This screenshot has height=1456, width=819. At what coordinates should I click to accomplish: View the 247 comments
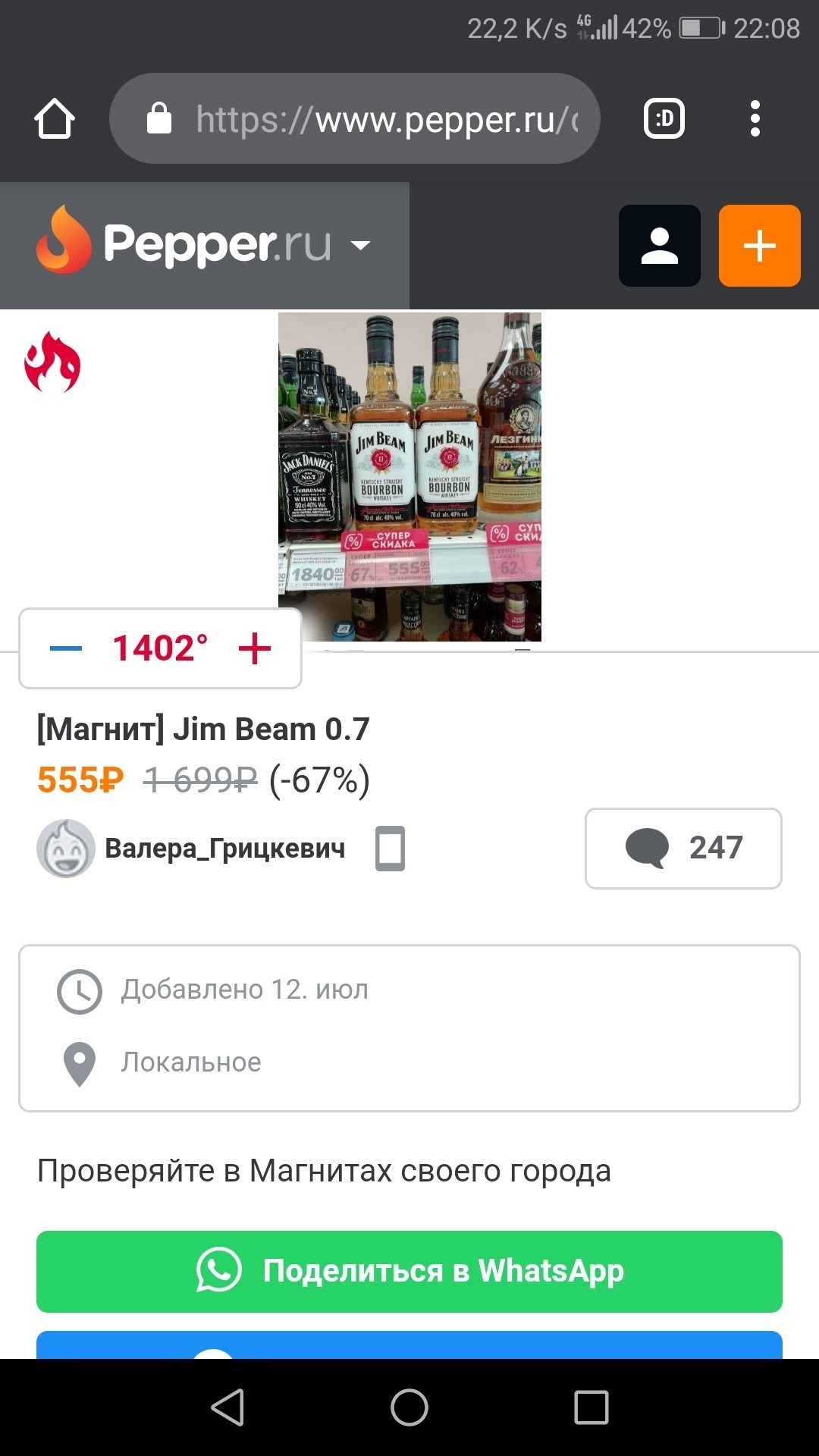[x=683, y=848]
